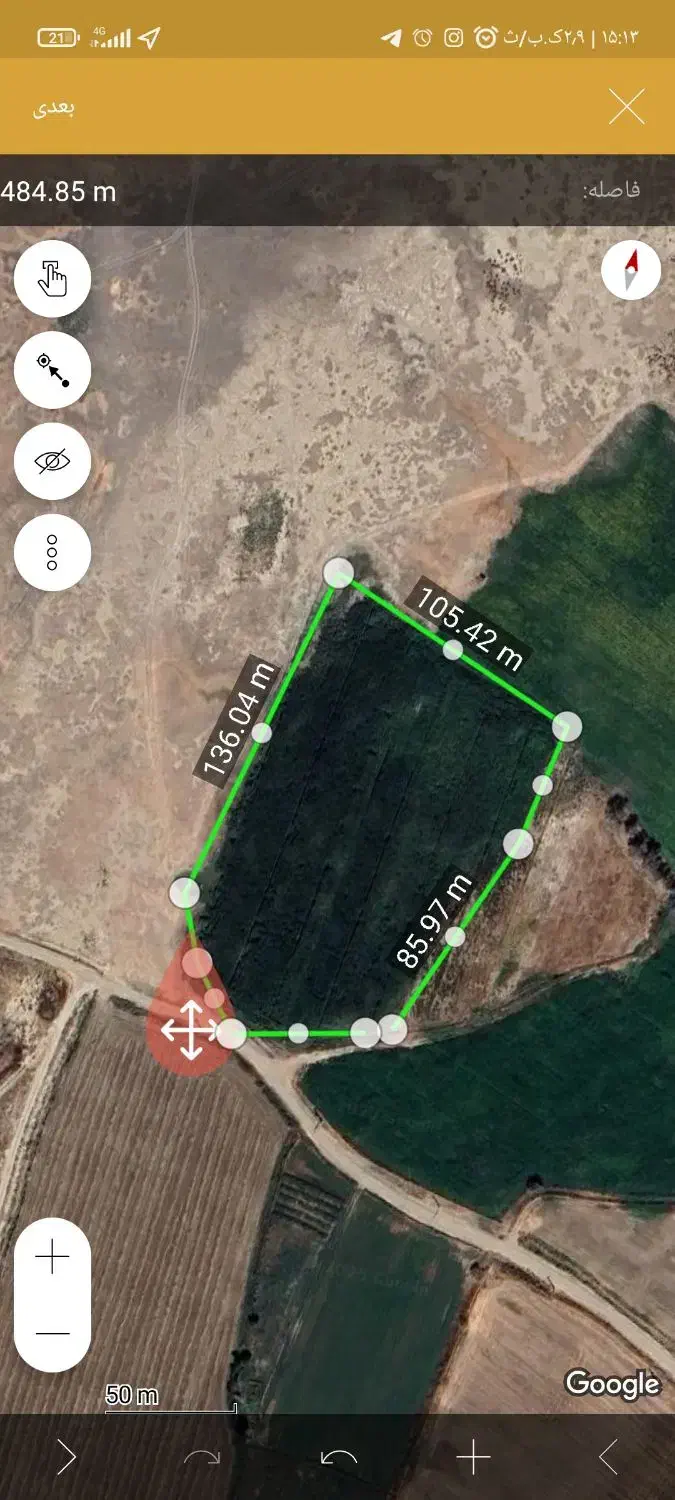675x1500 pixels.
Task: Go to the previous point with left arrow
Action: pyautogui.click(x=608, y=1458)
